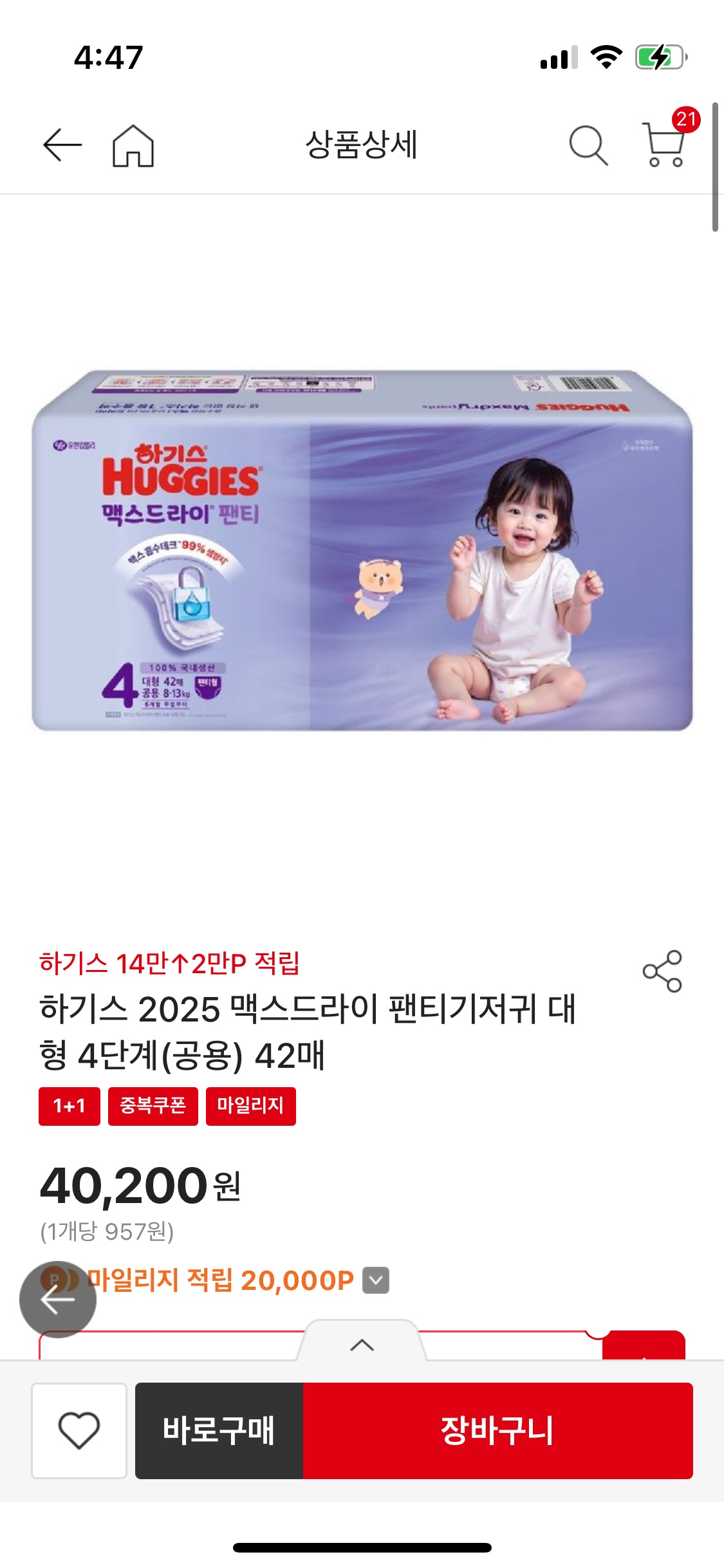Add to cart with 장바구니

498,1430
